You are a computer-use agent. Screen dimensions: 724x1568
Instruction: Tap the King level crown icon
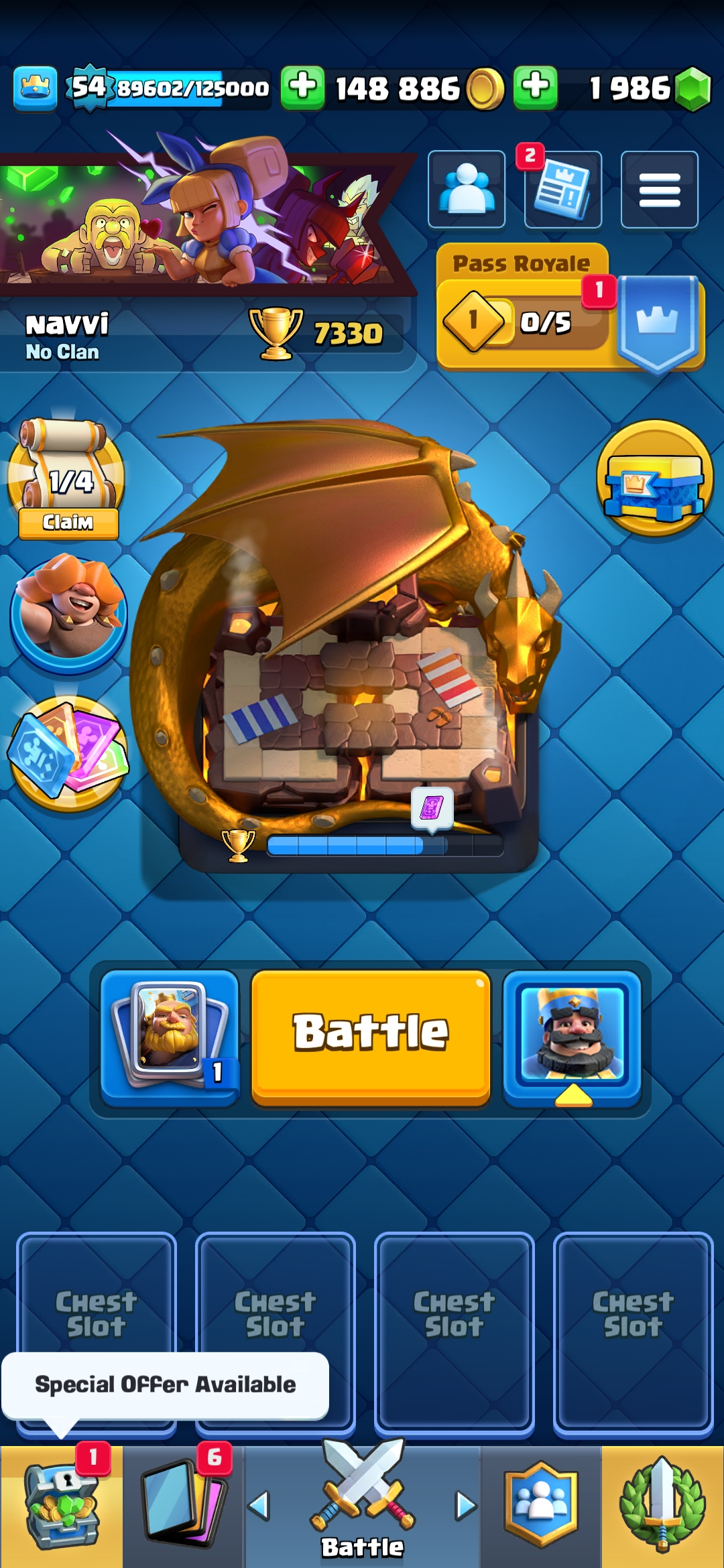point(35,88)
